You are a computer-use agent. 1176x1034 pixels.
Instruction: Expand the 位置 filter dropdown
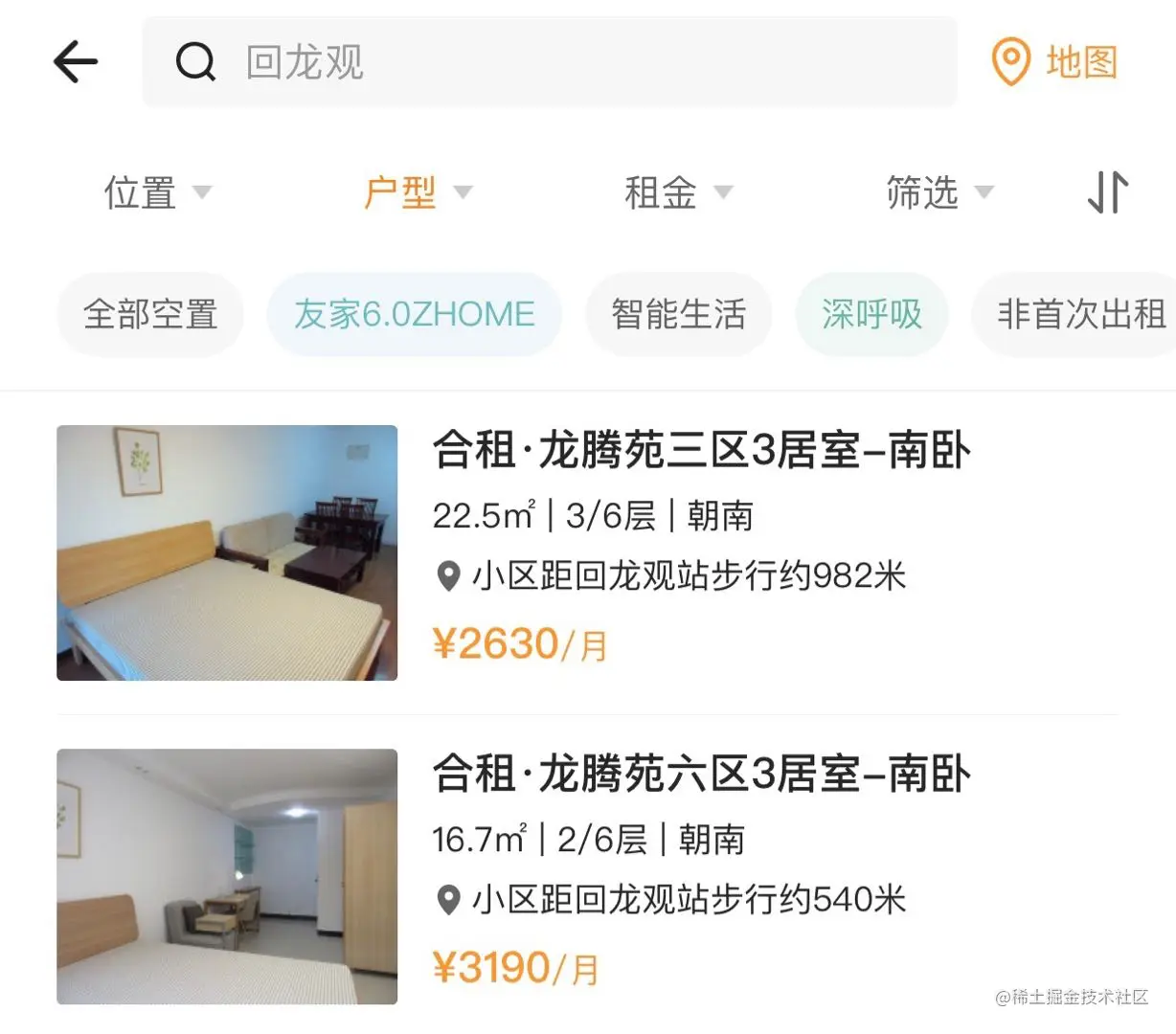[157, 192]
